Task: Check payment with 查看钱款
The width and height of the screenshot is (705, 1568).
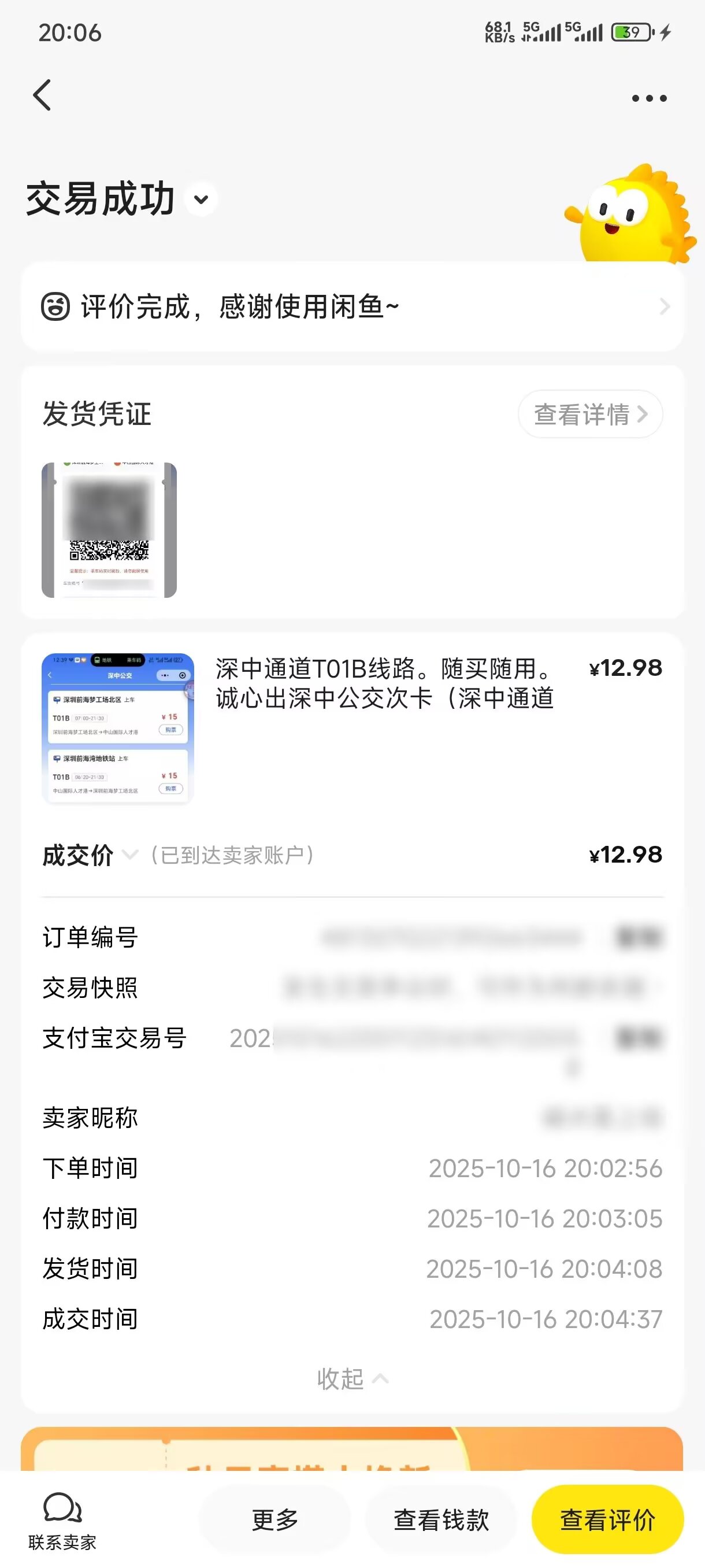Action: pos(441,1519)
